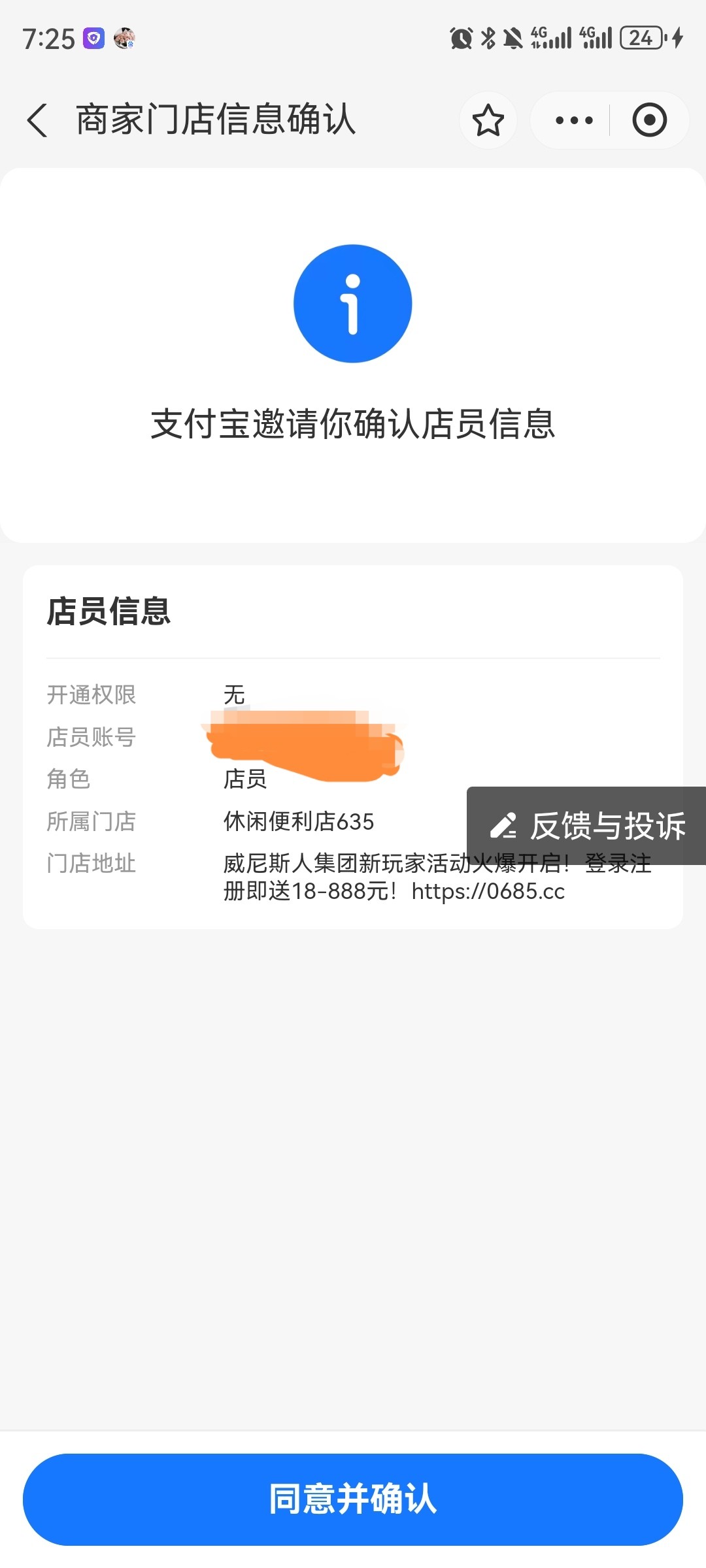
Task: Open the three-dot more options menu
Action: click(573, 121)
